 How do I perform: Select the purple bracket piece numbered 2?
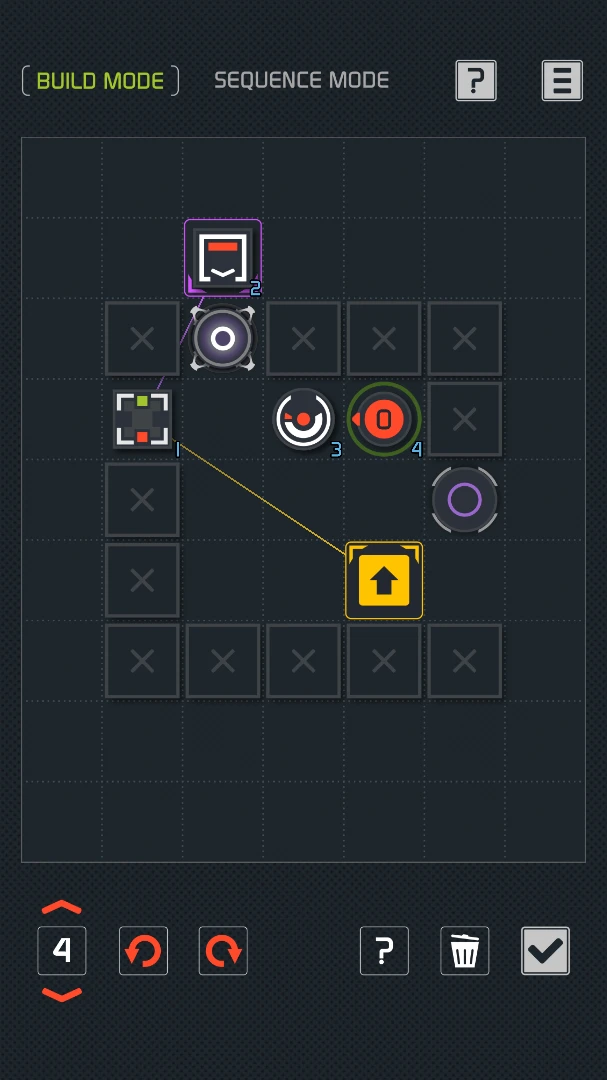point(223,258)
